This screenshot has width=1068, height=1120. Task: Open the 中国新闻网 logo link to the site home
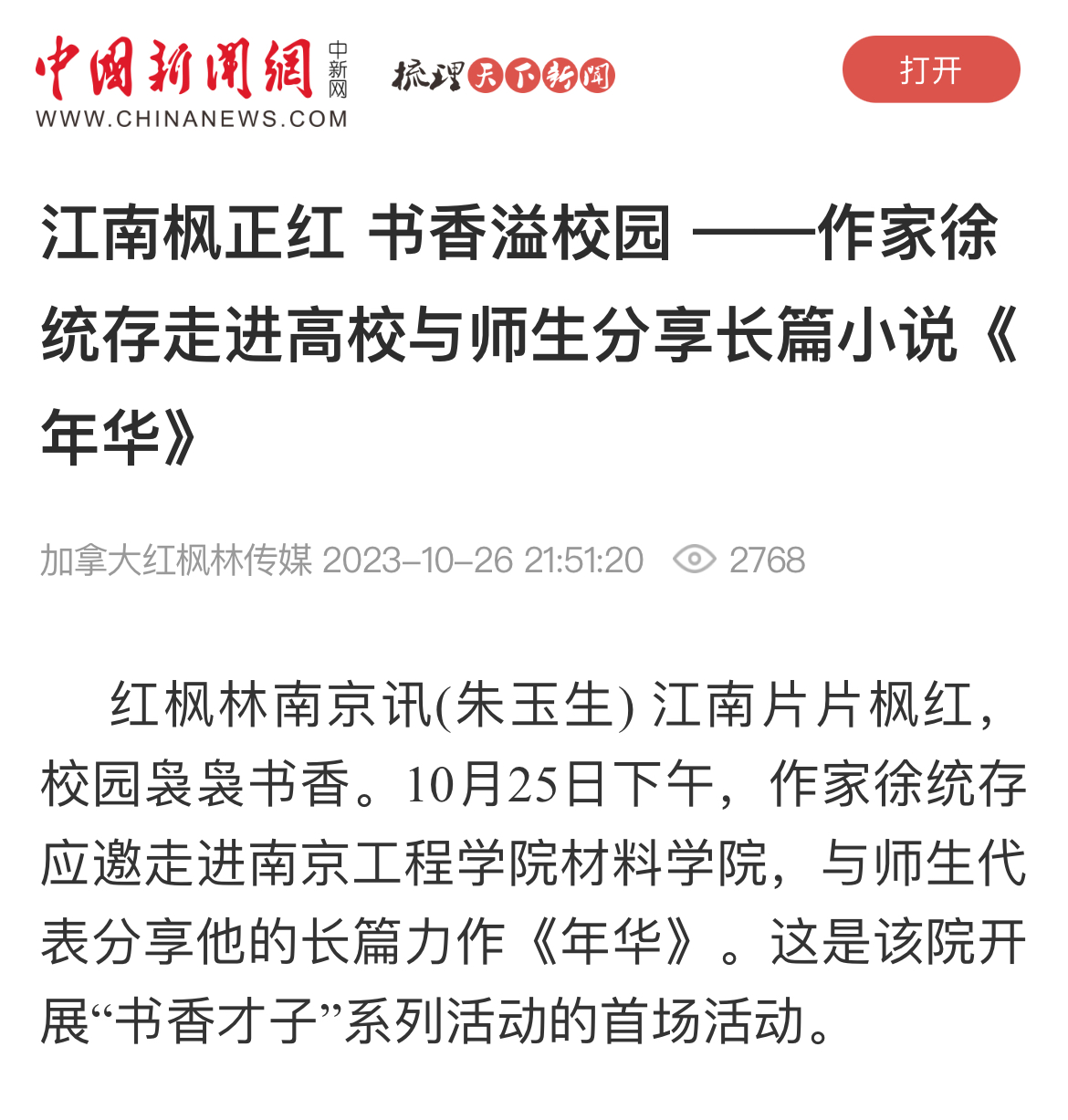(x=192, y=80)
